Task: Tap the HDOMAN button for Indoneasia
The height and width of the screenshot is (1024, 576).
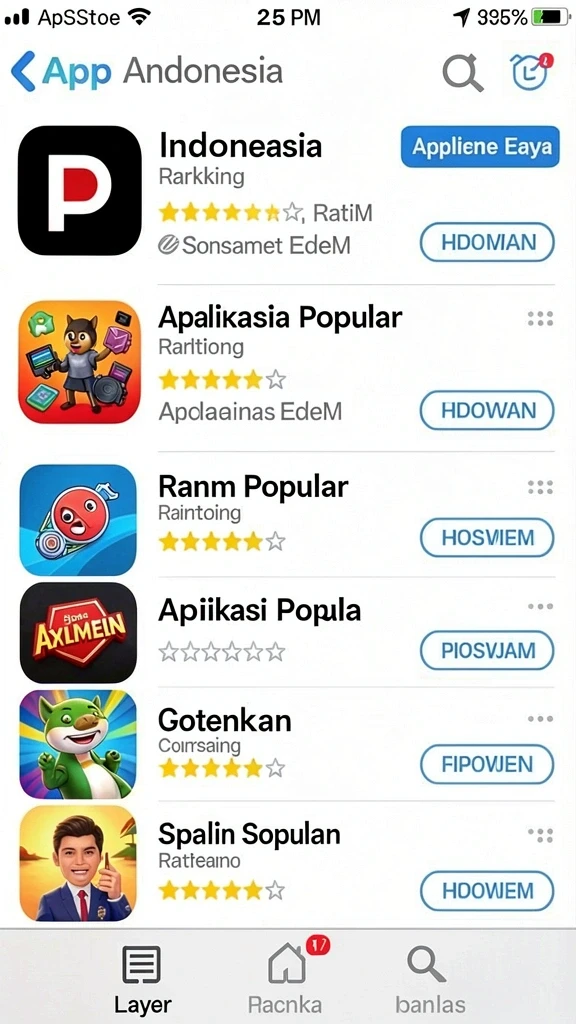Action: click(487, 242)
